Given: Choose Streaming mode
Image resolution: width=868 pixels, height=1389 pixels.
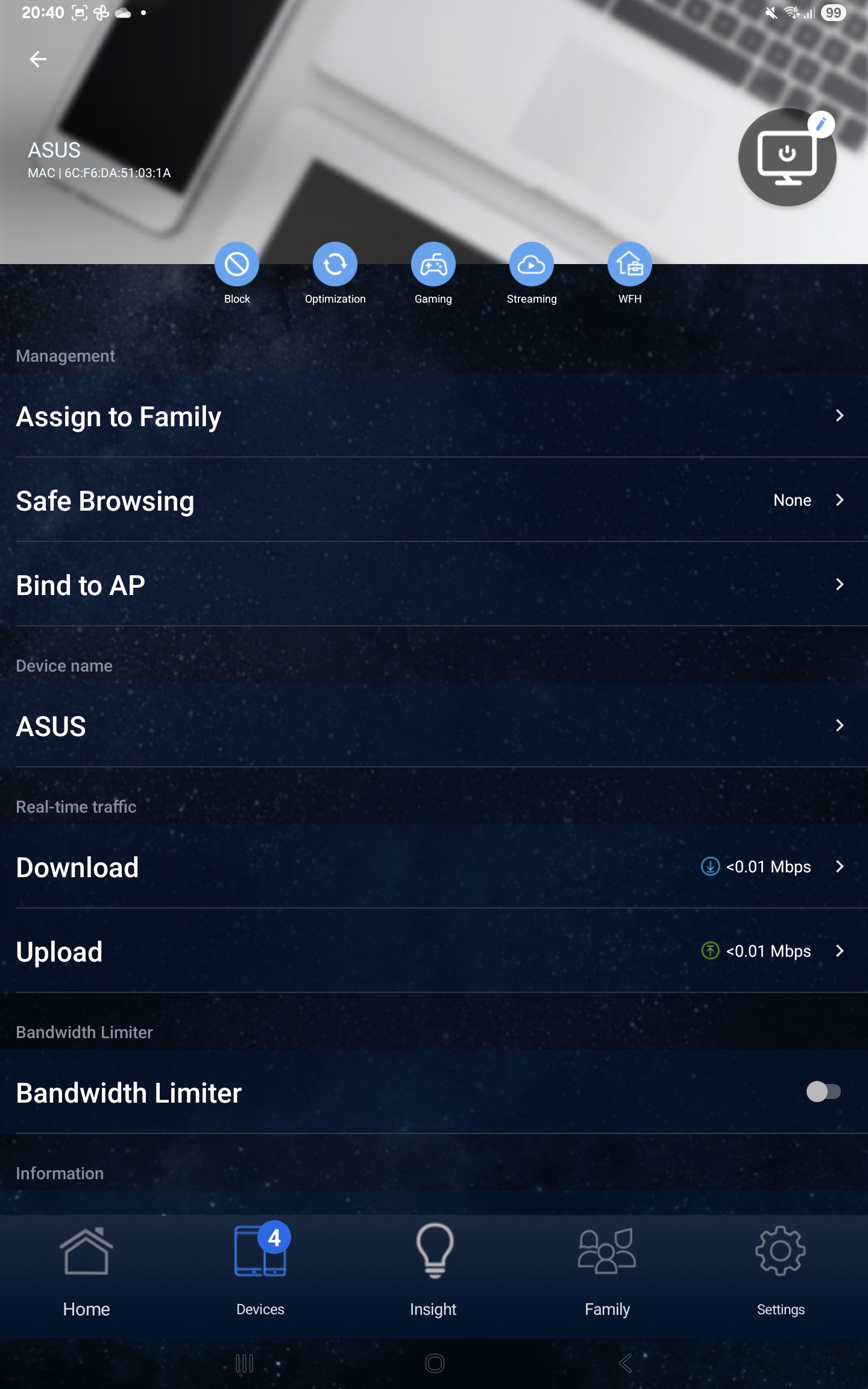Looking at the screenshot, I should pyautogui.click(x=531, y=264).
